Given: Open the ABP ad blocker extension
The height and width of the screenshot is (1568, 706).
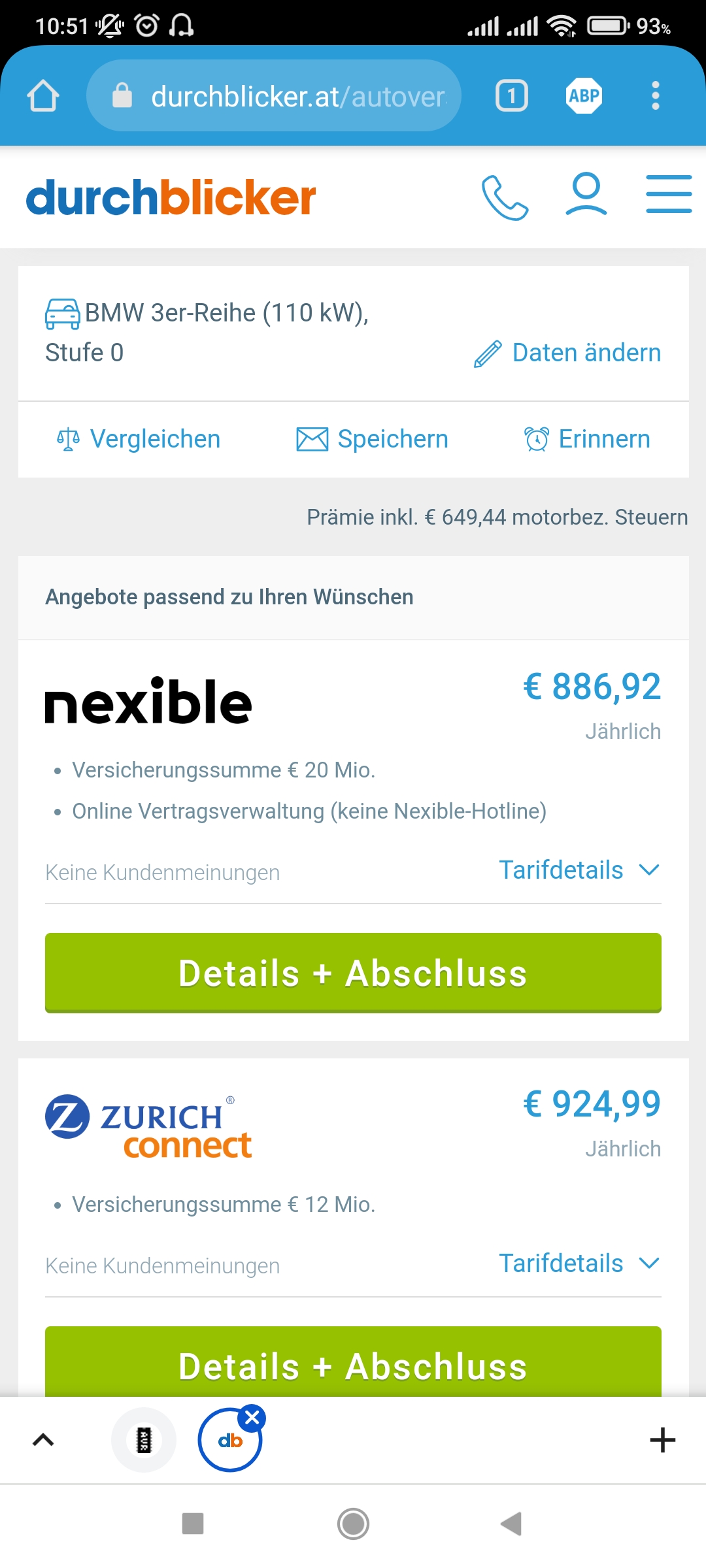Looking at the screenshot, I should pyautogui.click(x=584, y=95).
